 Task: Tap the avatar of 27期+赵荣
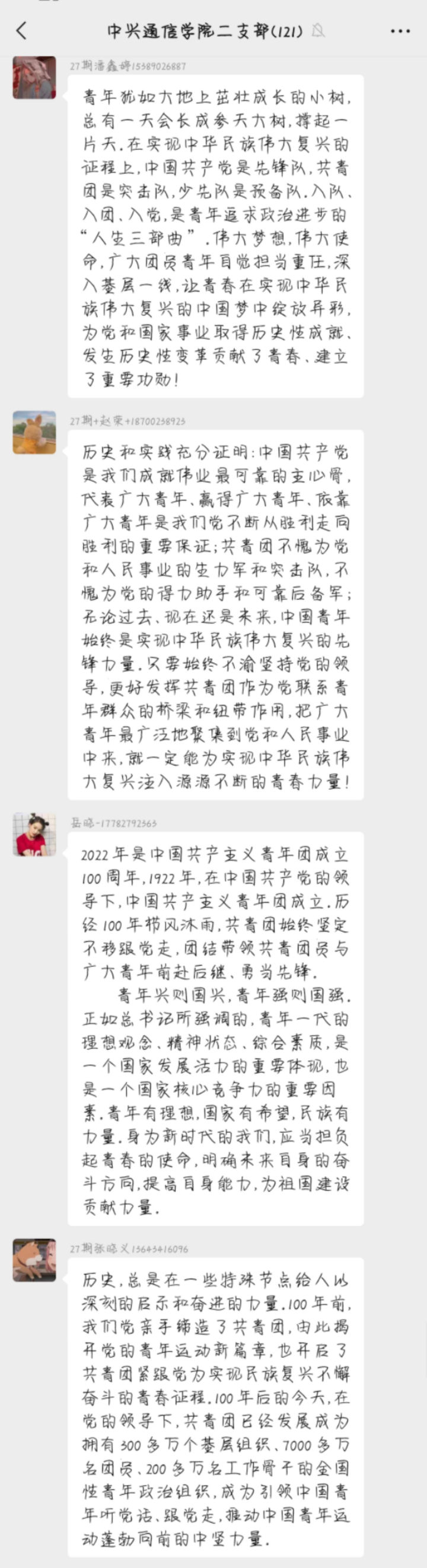point(34,432)
